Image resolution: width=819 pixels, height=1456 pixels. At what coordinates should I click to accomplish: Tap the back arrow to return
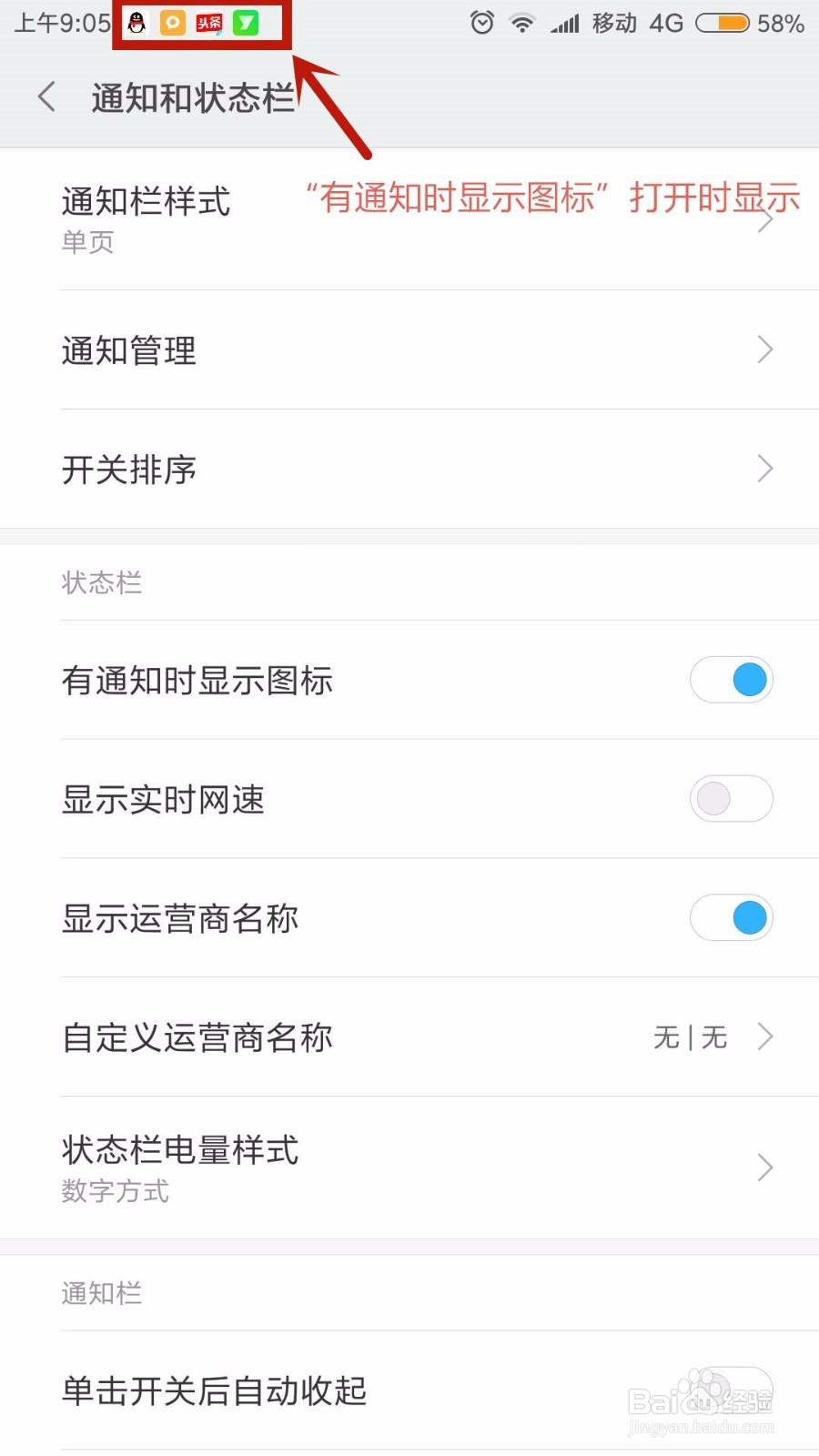(x=45, y=97)
